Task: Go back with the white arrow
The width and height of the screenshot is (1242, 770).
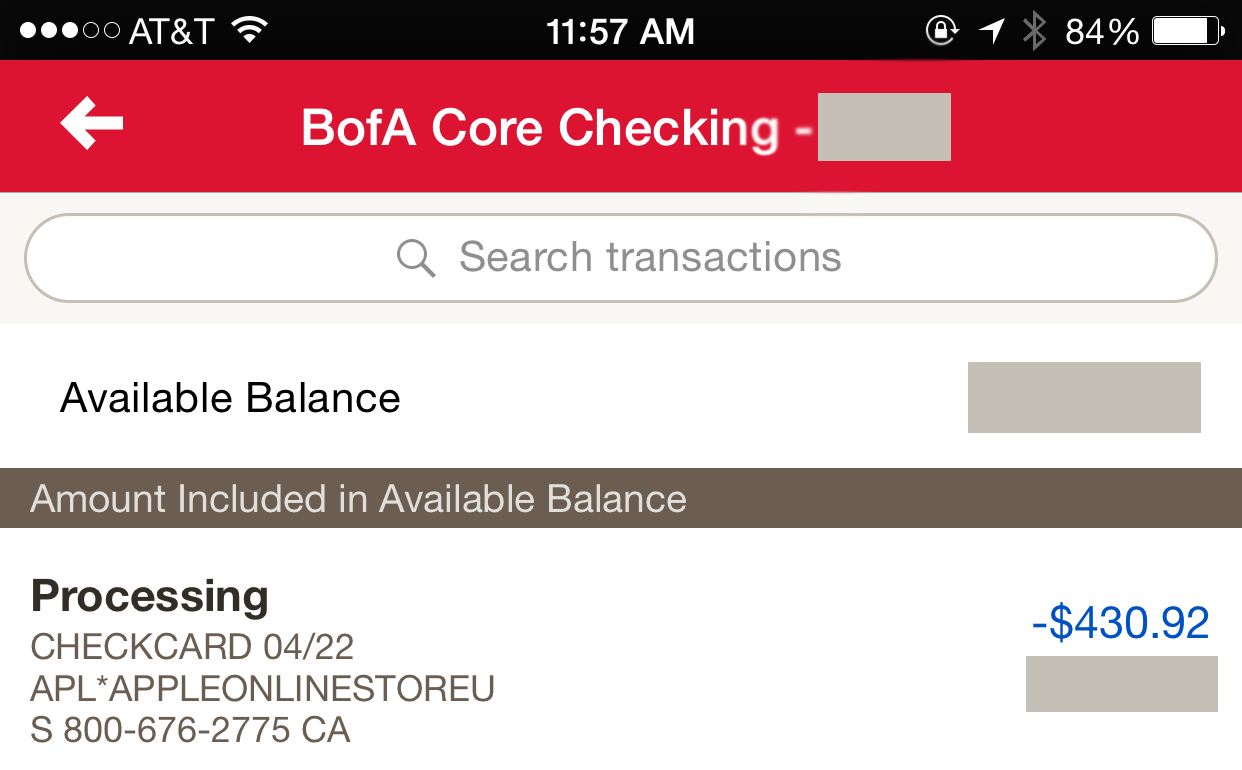Action: tap(92, 124)
